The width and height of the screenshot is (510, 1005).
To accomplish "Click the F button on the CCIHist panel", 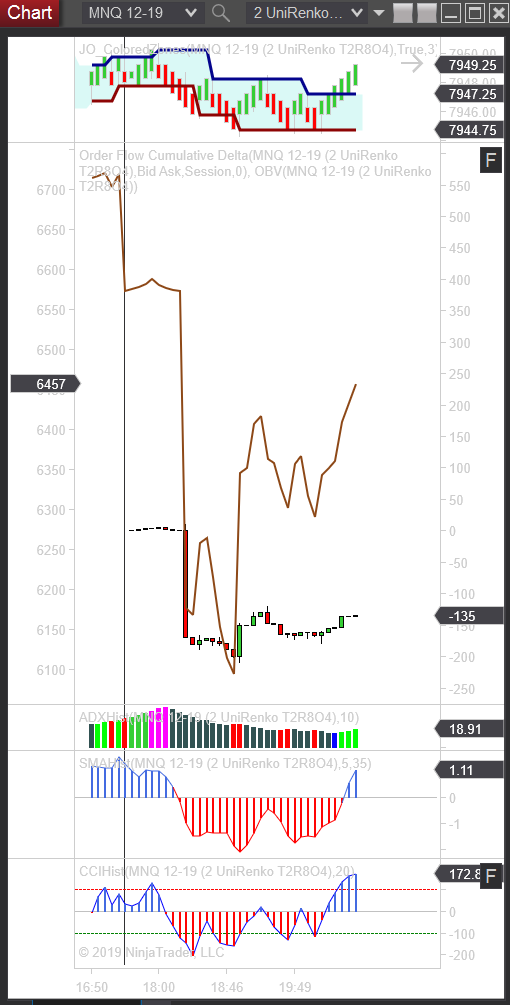I will (491, 876).
